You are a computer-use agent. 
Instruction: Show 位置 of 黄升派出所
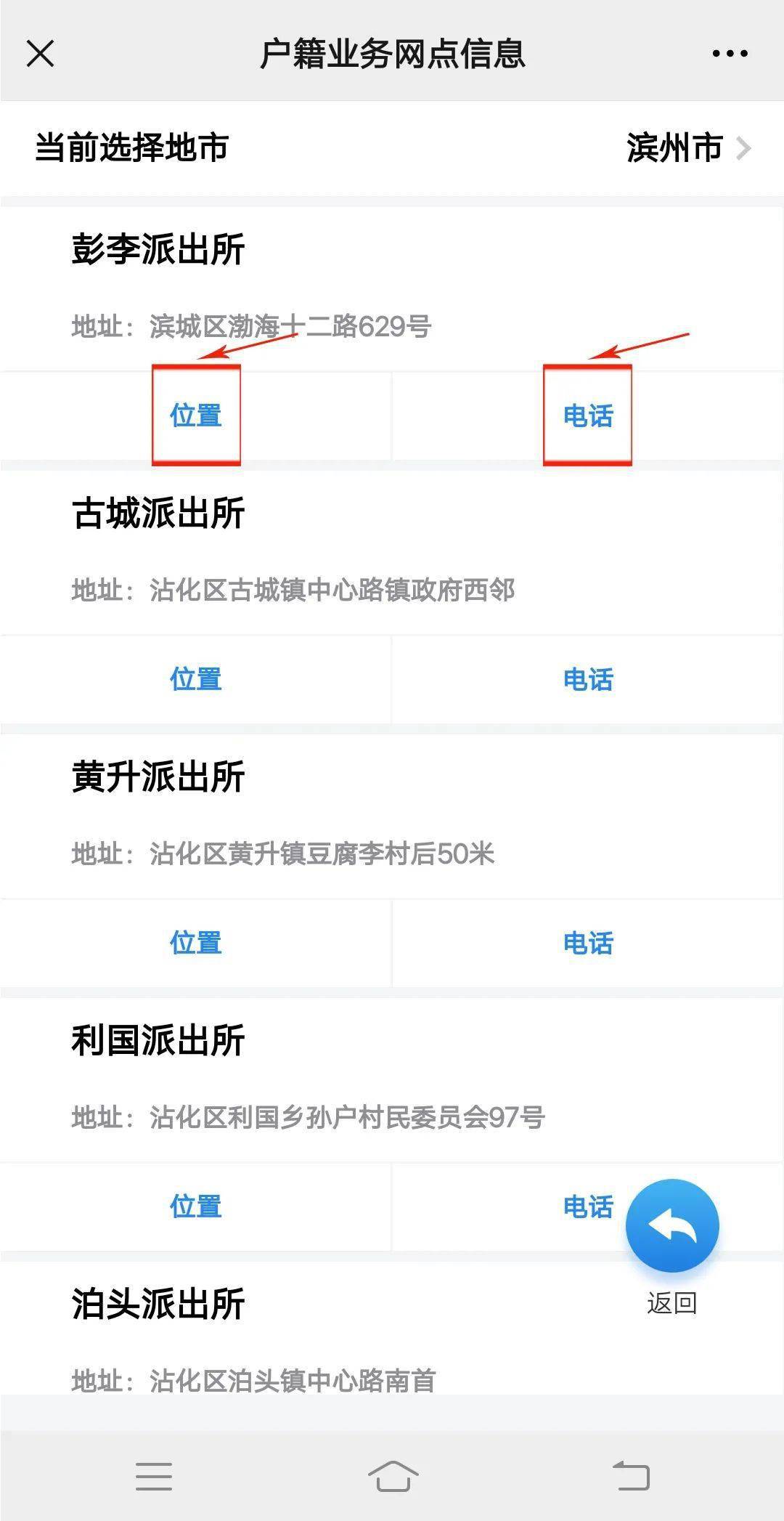point(196,943)
